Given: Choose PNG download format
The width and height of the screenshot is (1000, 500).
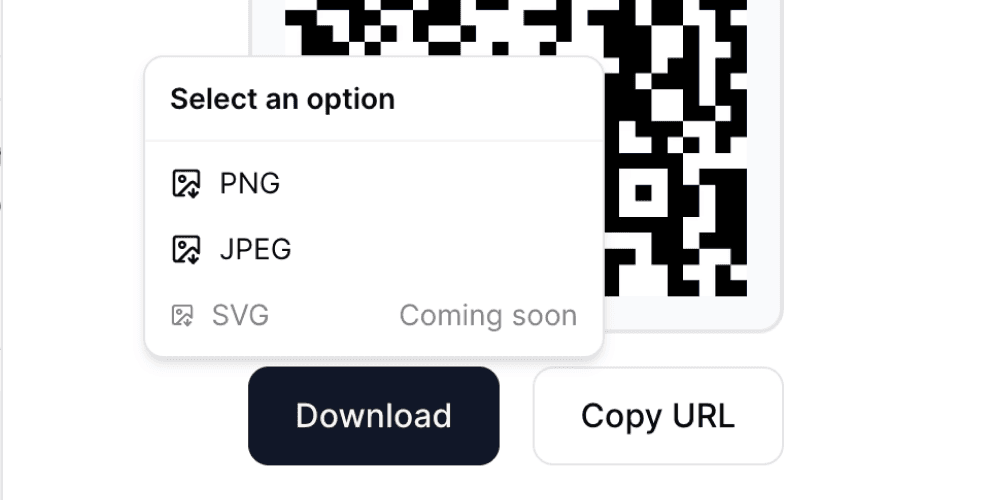Looking at the screenshot, I should [x=250, y=184].
